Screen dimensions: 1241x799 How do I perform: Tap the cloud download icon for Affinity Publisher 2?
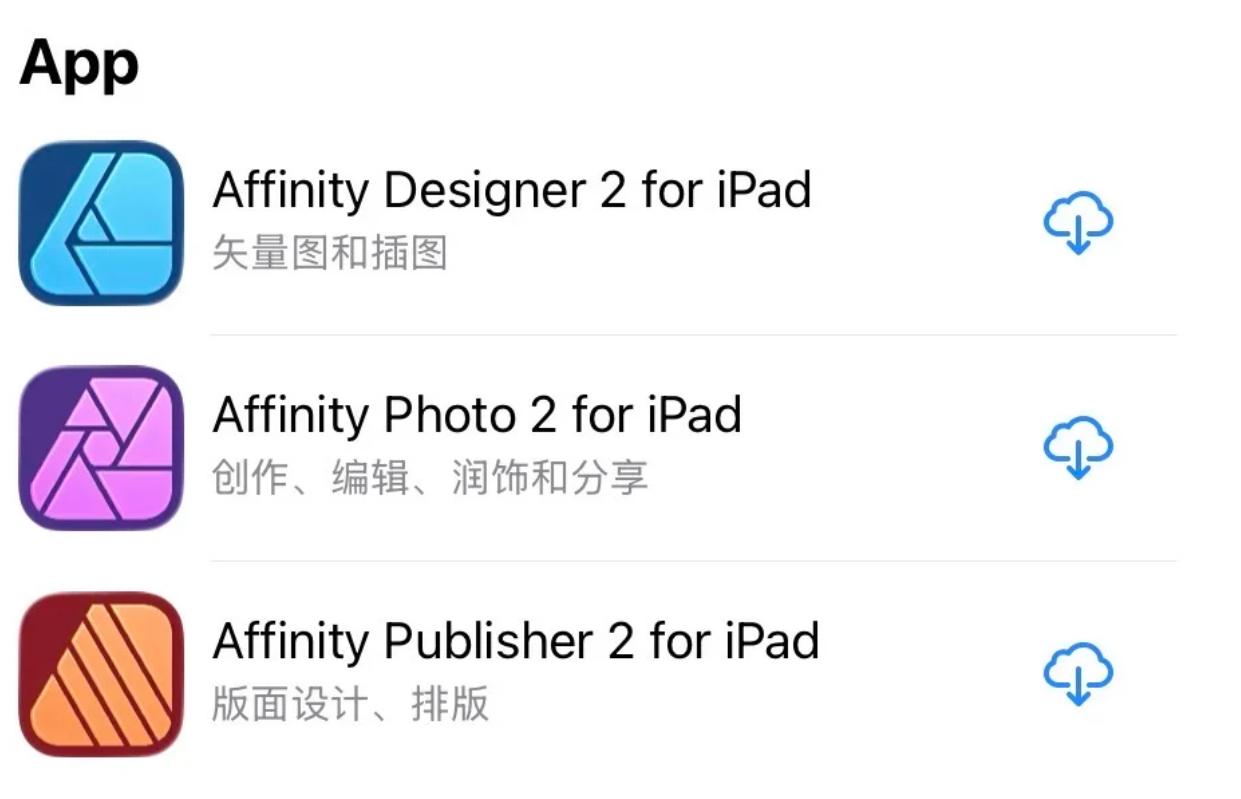point(1078,674)
